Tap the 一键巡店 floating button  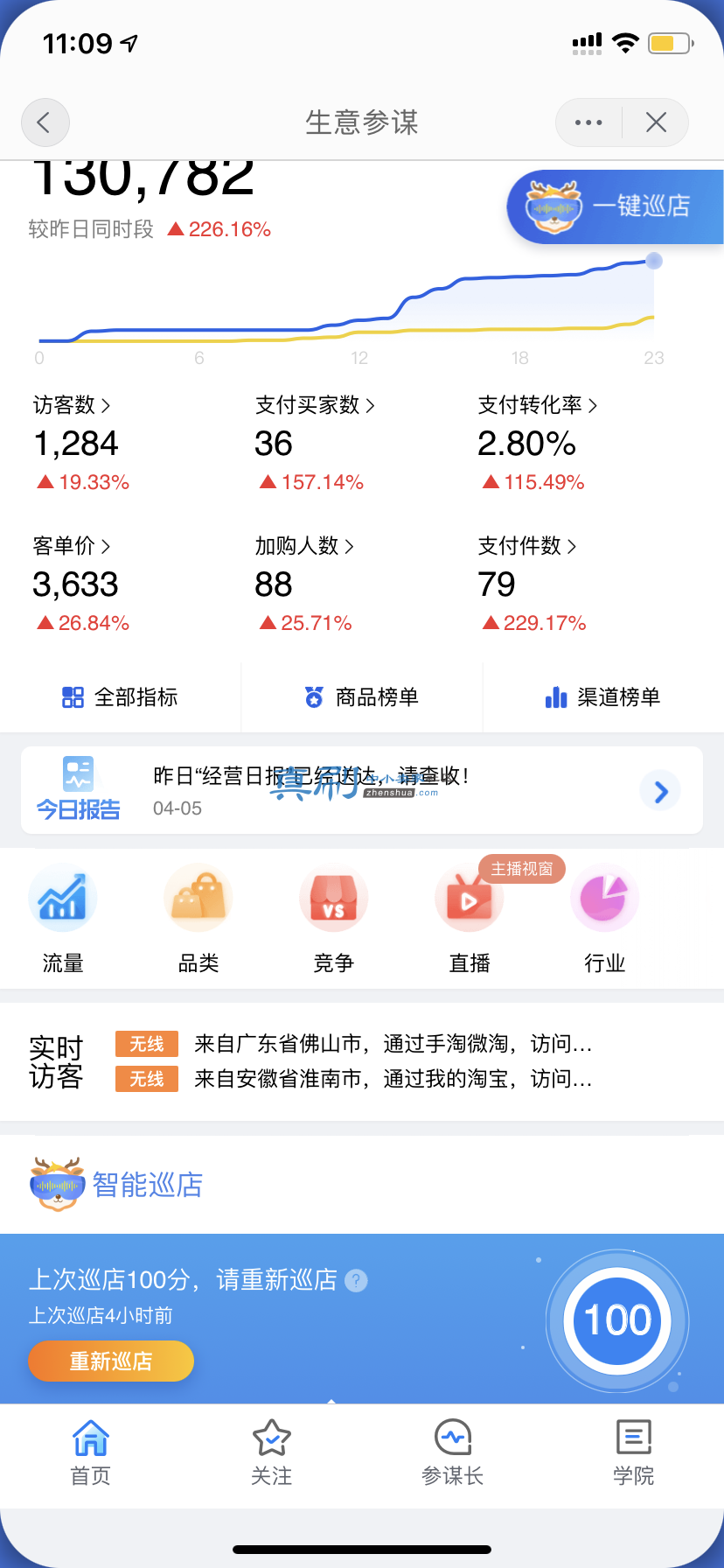[616, 206]
